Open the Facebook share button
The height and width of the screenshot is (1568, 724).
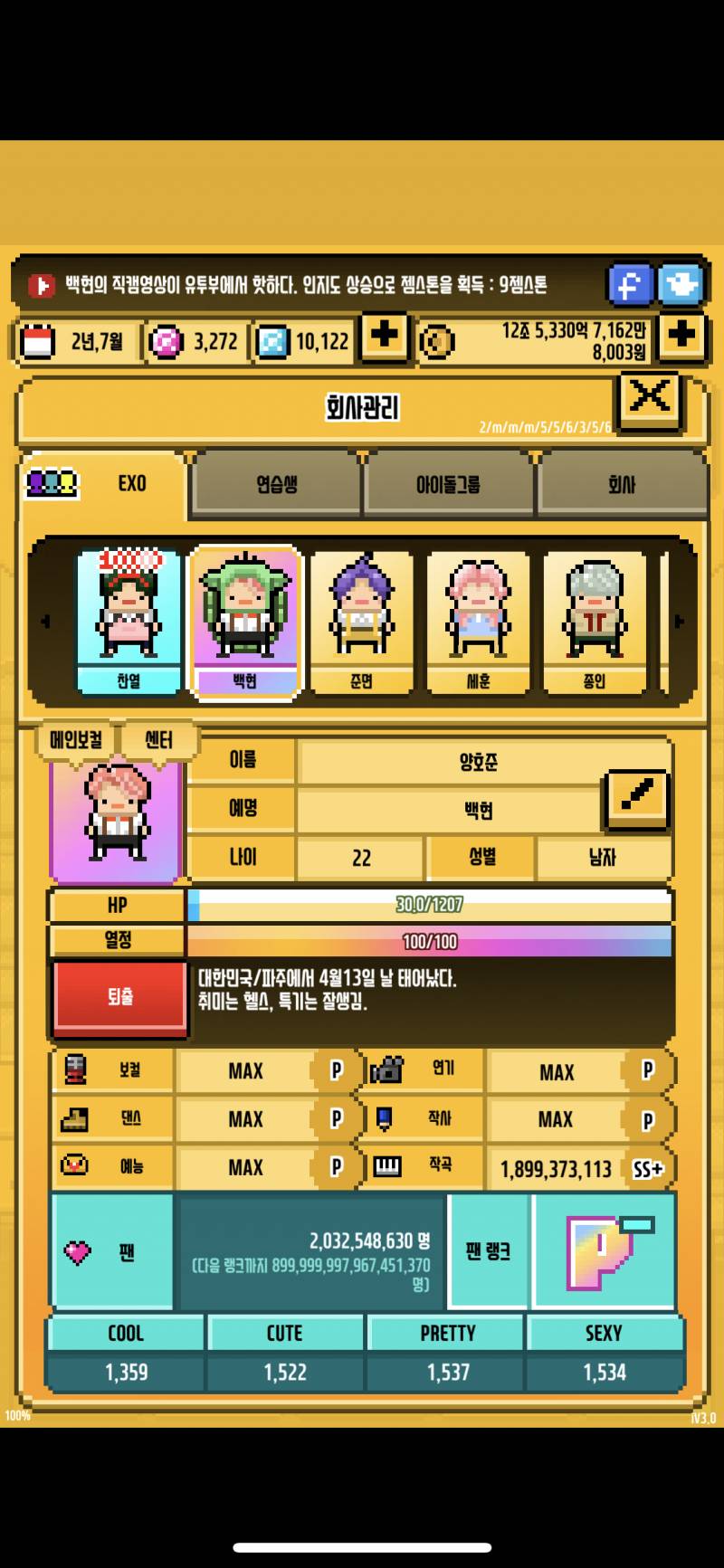tap(629, 285)
